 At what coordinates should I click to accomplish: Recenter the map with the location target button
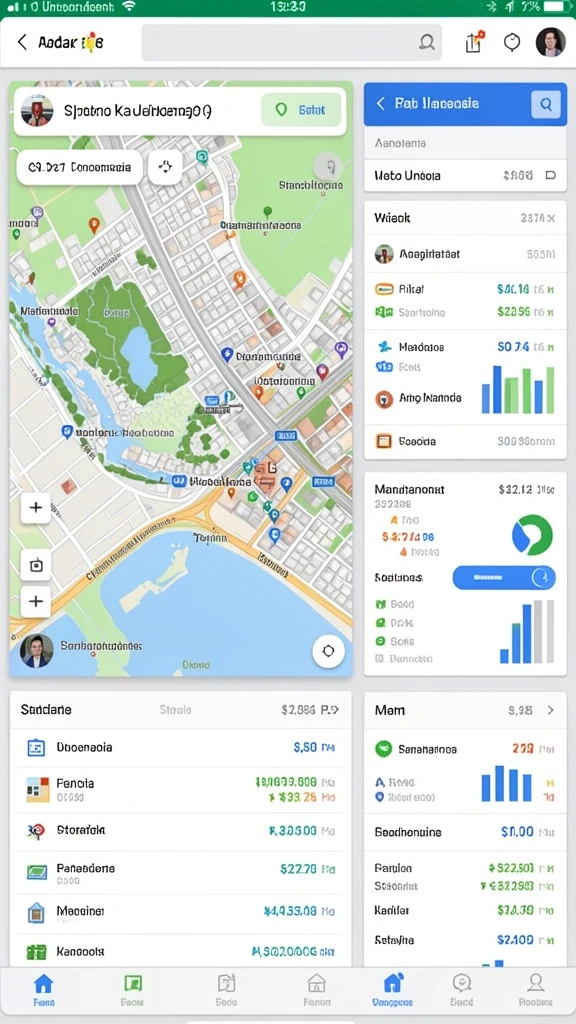[x=328, y=651]
